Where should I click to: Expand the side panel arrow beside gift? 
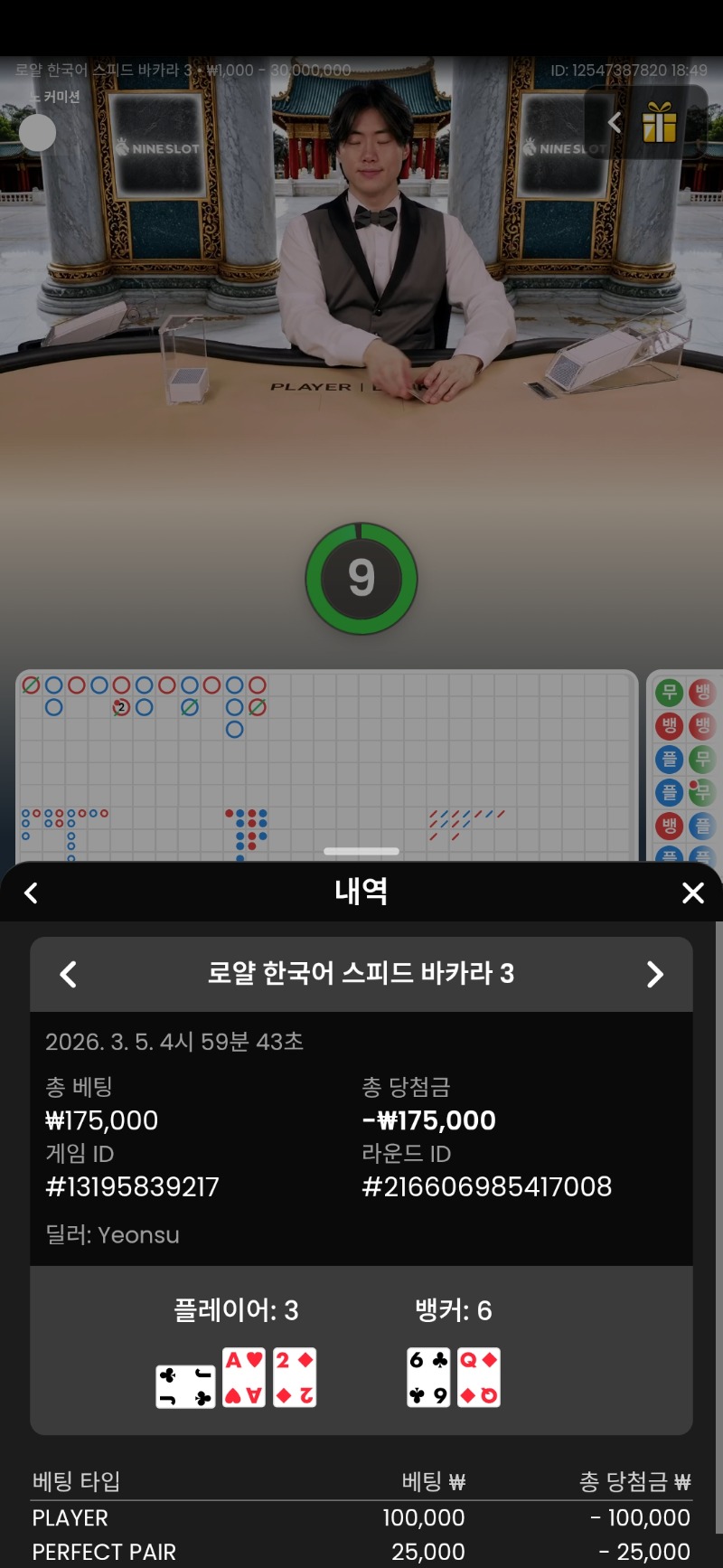615,122
